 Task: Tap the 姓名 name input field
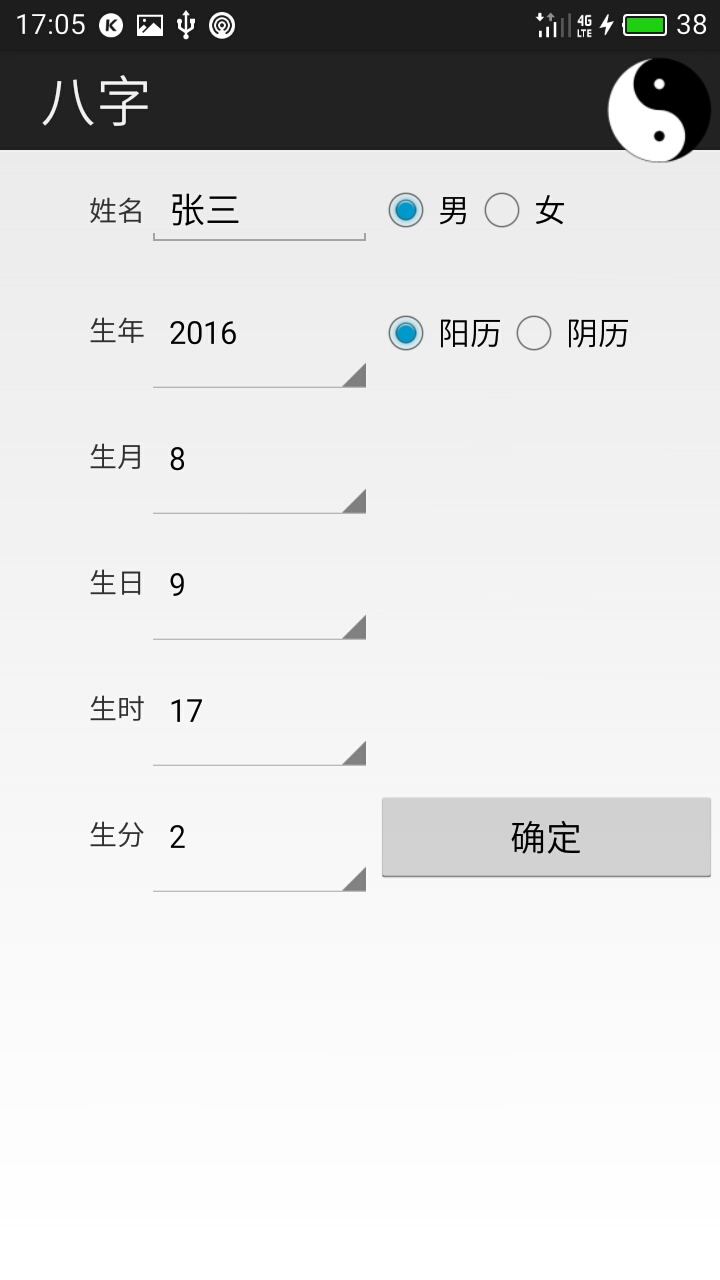[x=258, y=211]
